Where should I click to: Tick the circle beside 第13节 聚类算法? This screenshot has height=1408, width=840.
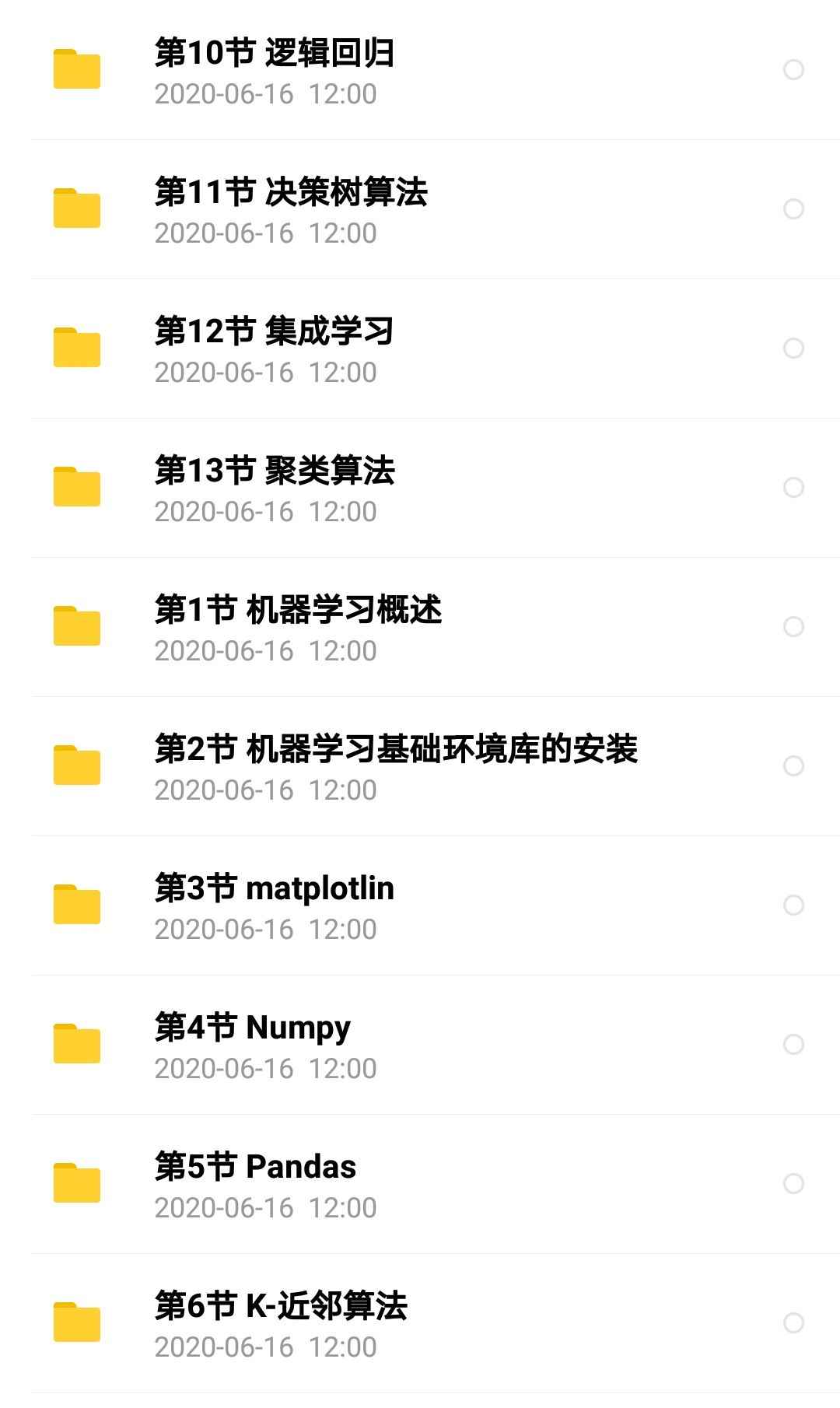click(x=793, y=488)
